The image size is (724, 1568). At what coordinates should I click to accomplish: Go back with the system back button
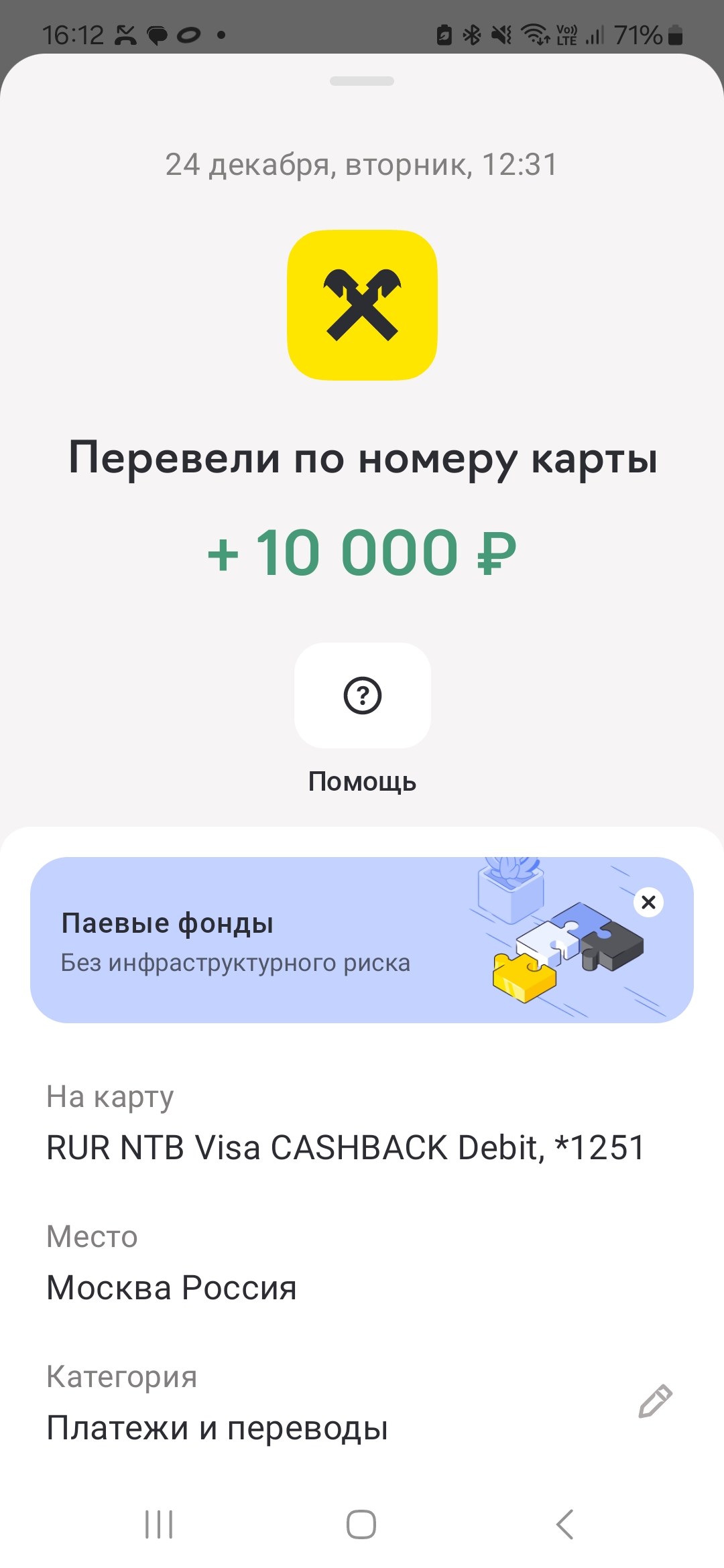click(x=565, y=1524)
